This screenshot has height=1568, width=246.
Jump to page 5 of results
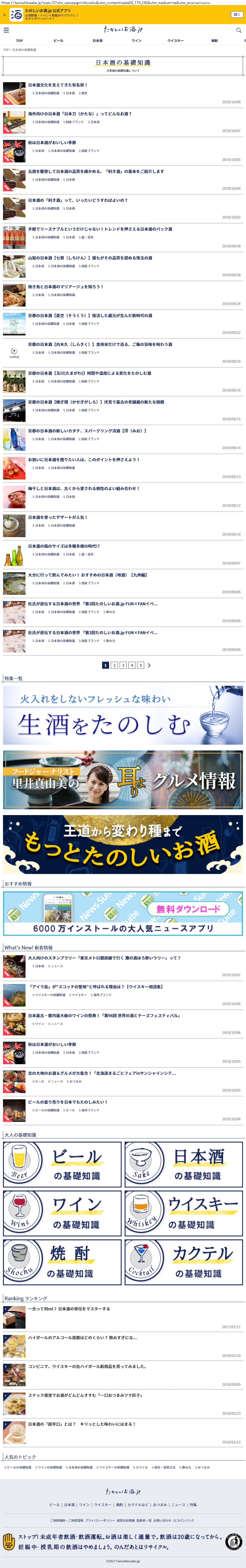140,665
